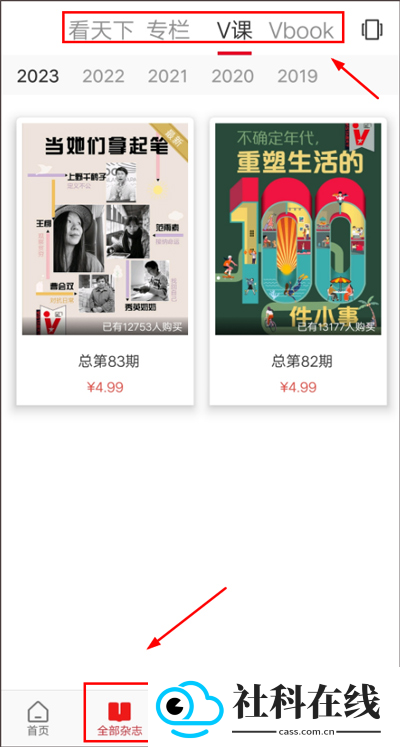Show issues from 2020
The height and width of the screenshot is (747, 400).
pyautogui.click(x=232, y=76)
